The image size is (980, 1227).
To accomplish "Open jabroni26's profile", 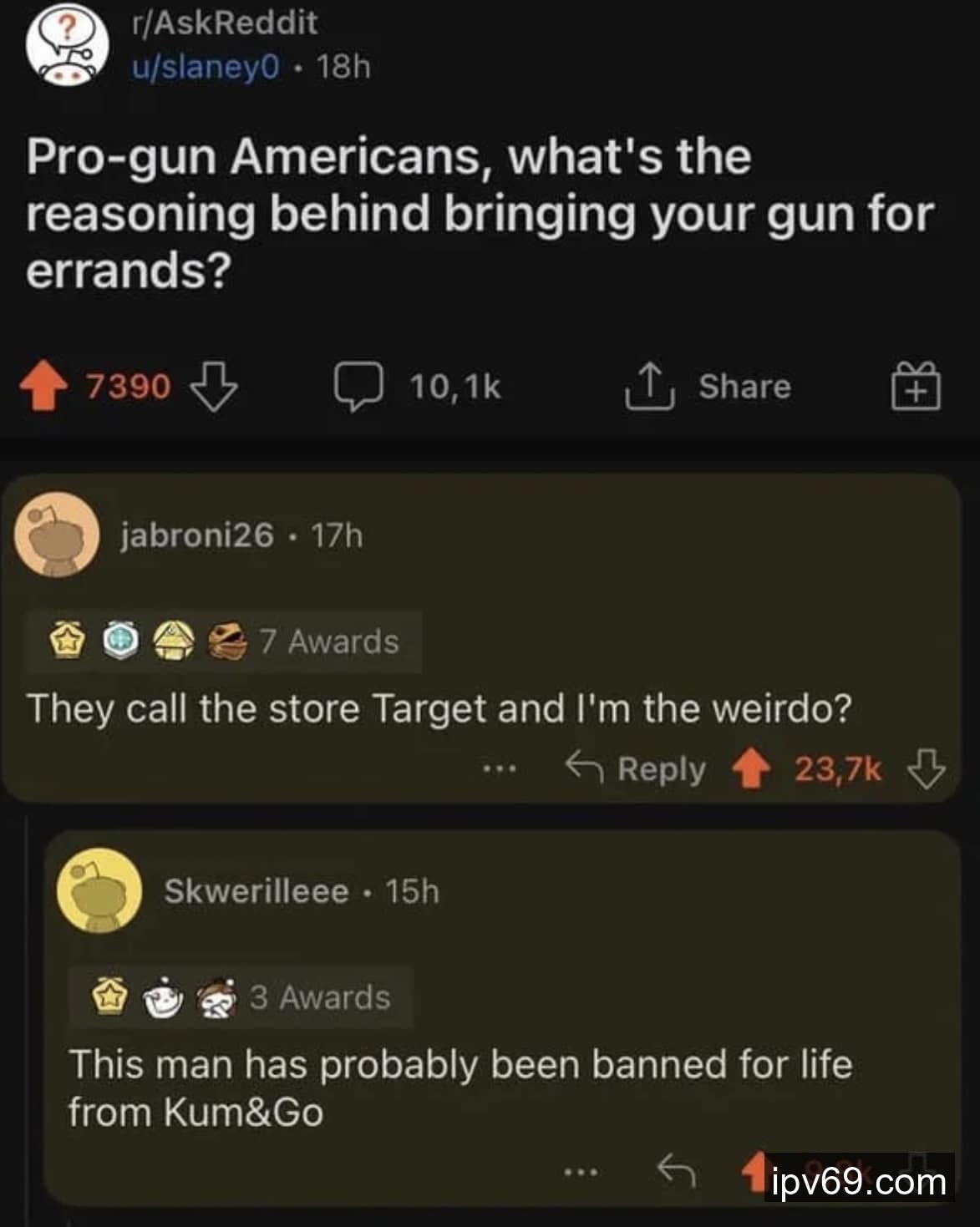I will coord(197,535).
